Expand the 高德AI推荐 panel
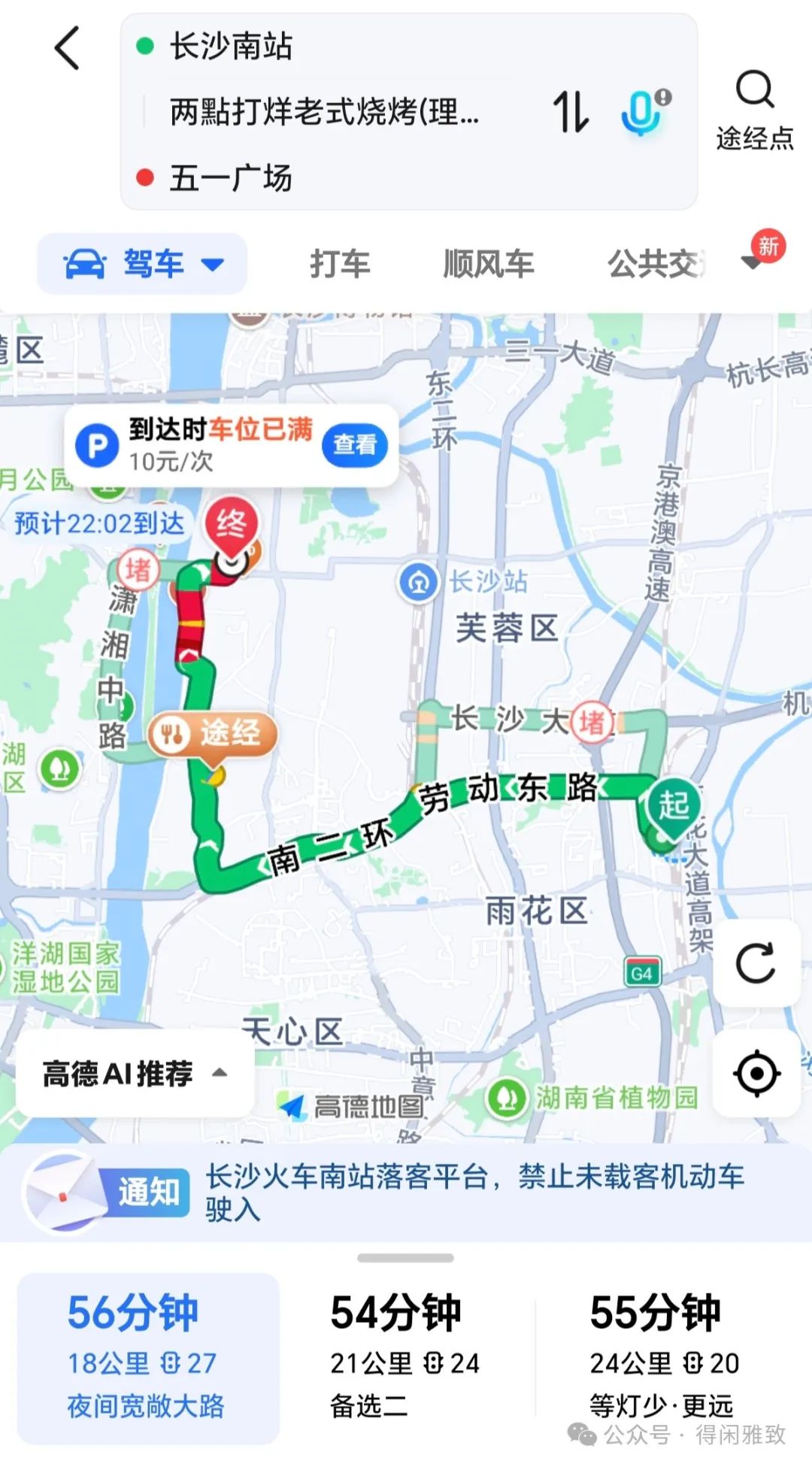 pos(135,1074)
